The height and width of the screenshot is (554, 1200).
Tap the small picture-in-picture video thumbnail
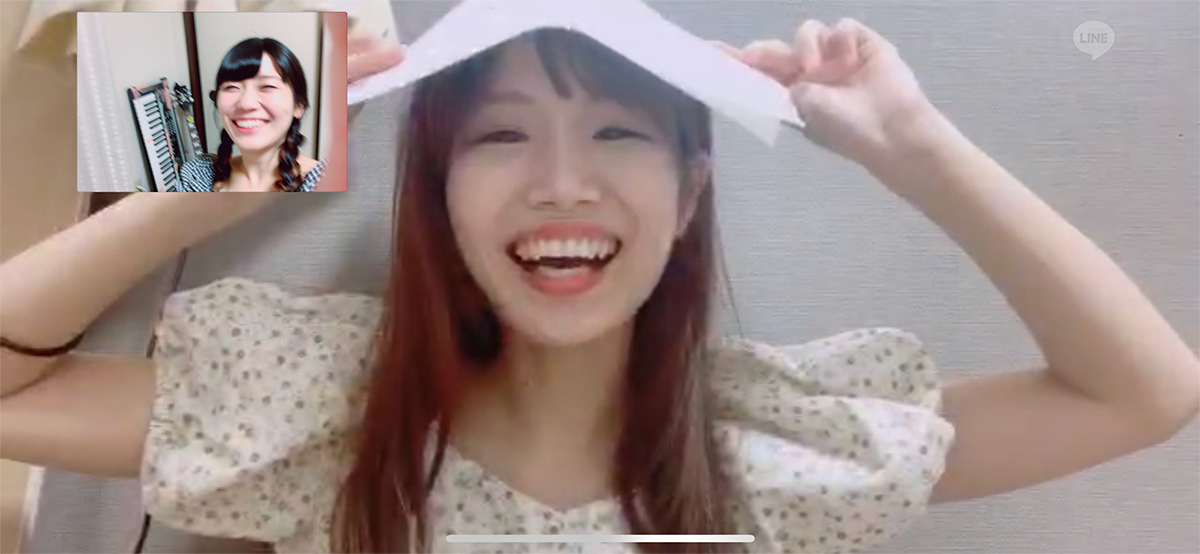(x=212, y=101)
